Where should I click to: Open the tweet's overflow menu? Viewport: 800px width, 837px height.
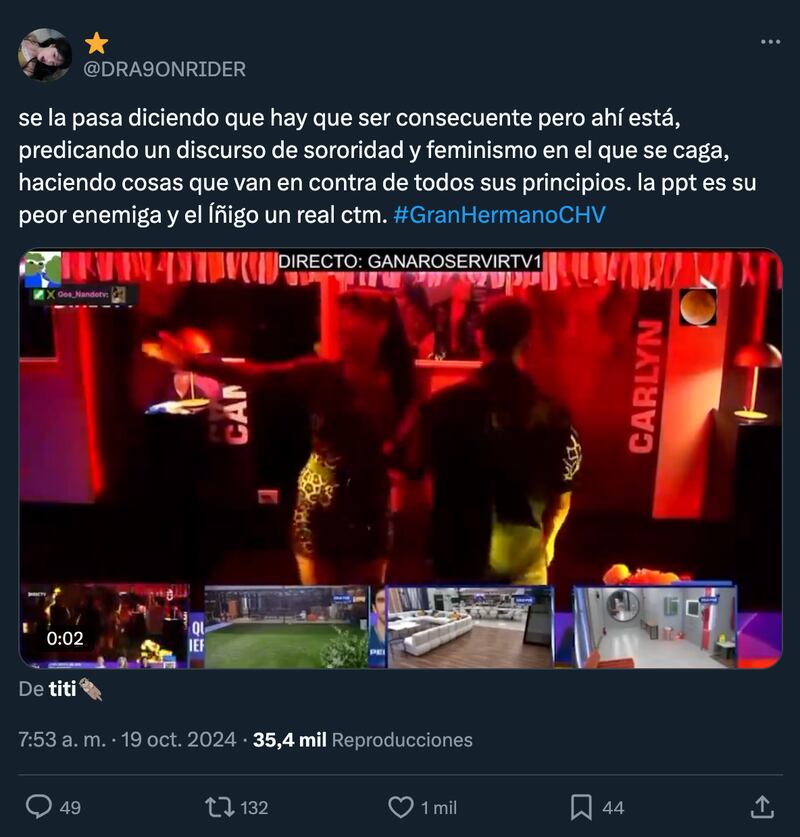click(x=770, y=42)
